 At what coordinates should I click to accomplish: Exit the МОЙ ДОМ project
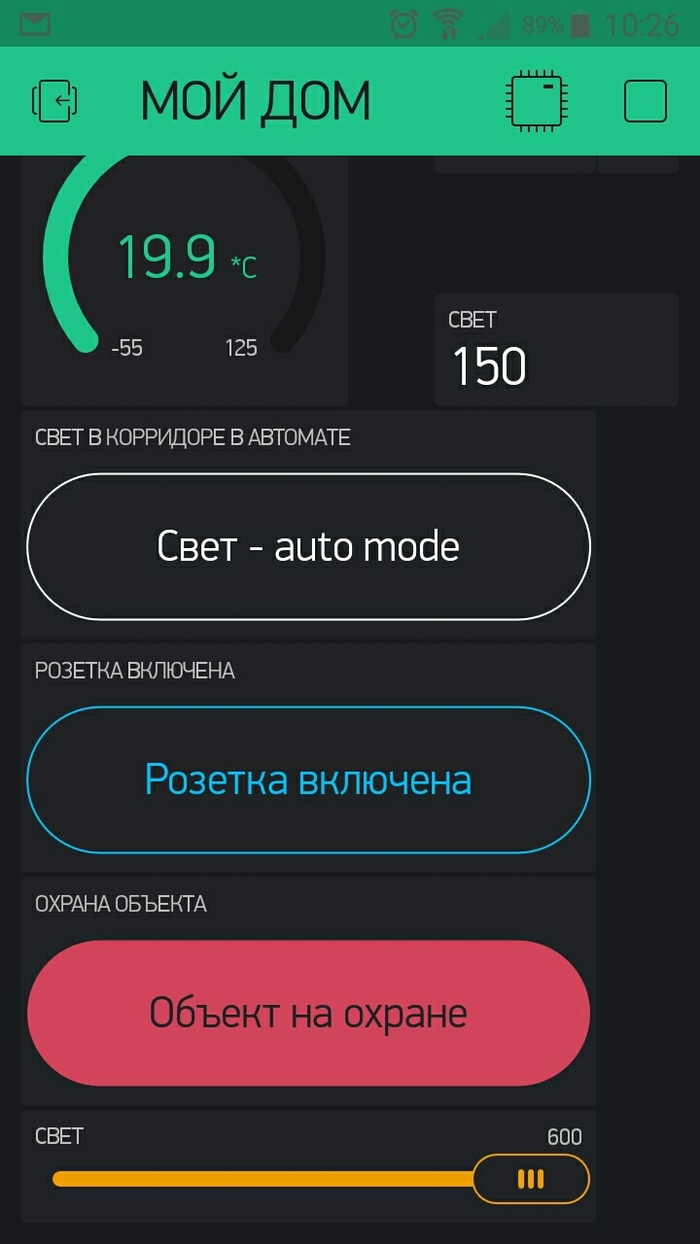(x=55, y=100)
